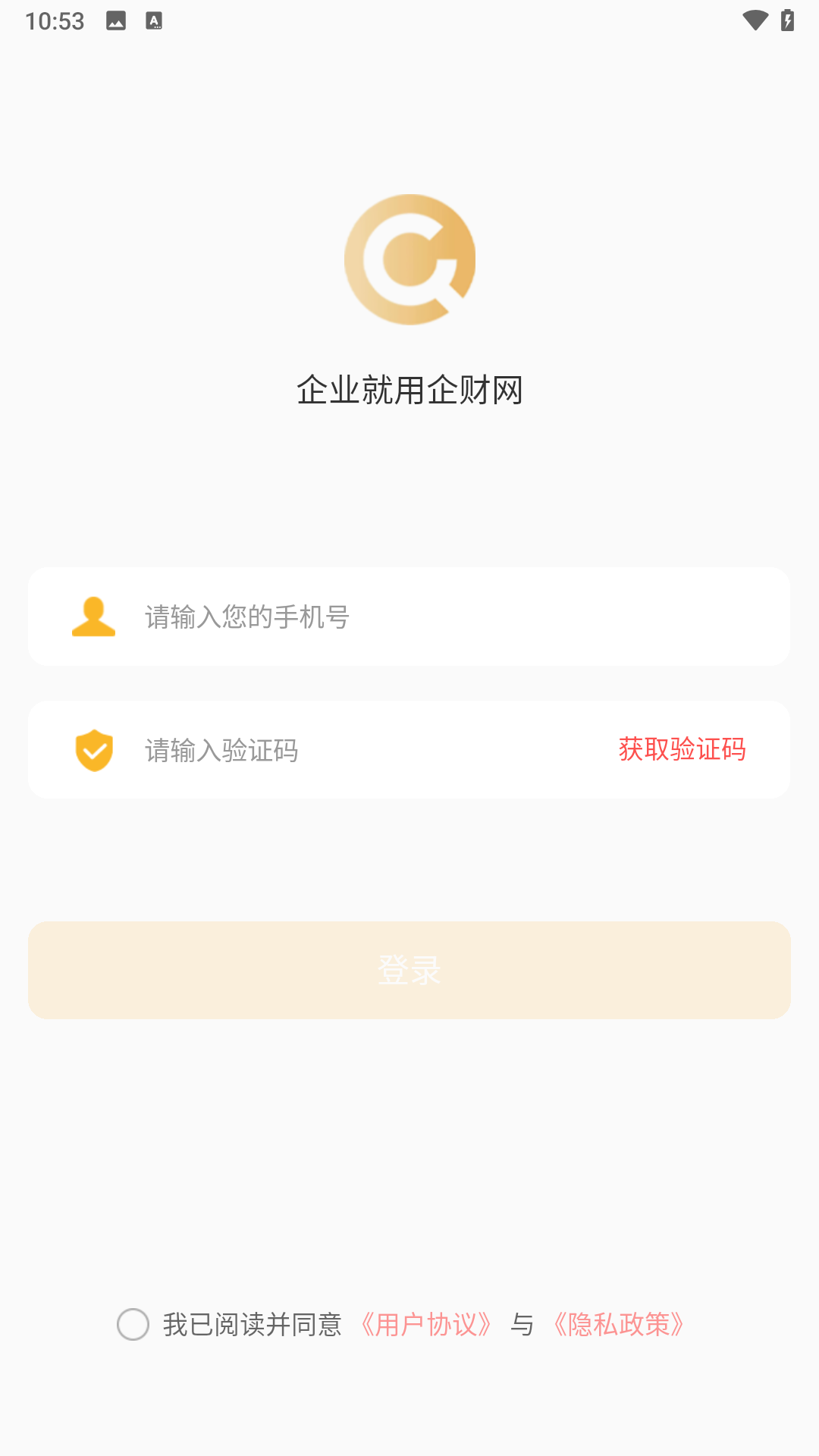Click the yellow user profile icon
This screenshot has height=1456, width=819.
[x=93, y=616]
